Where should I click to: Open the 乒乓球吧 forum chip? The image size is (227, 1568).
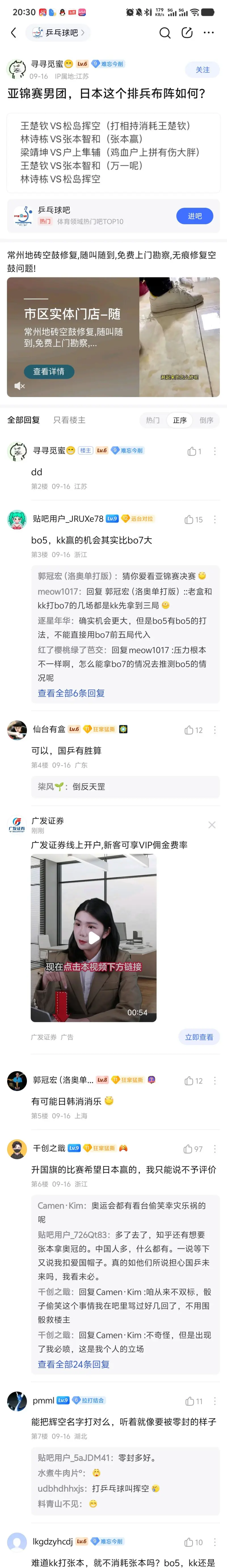pyautogui.click(x=58, y=33)
